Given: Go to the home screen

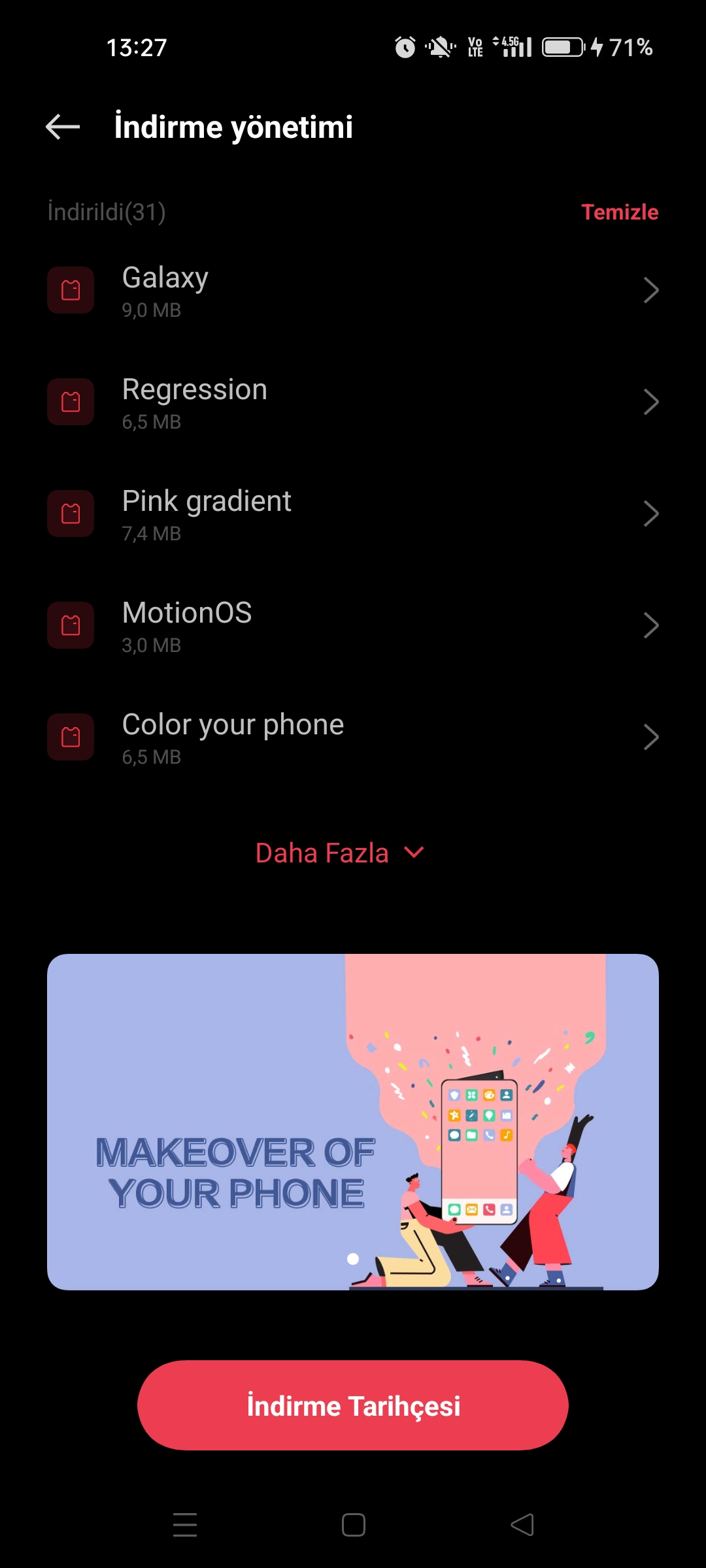Looking at the screenshot, I should 353,1525.
